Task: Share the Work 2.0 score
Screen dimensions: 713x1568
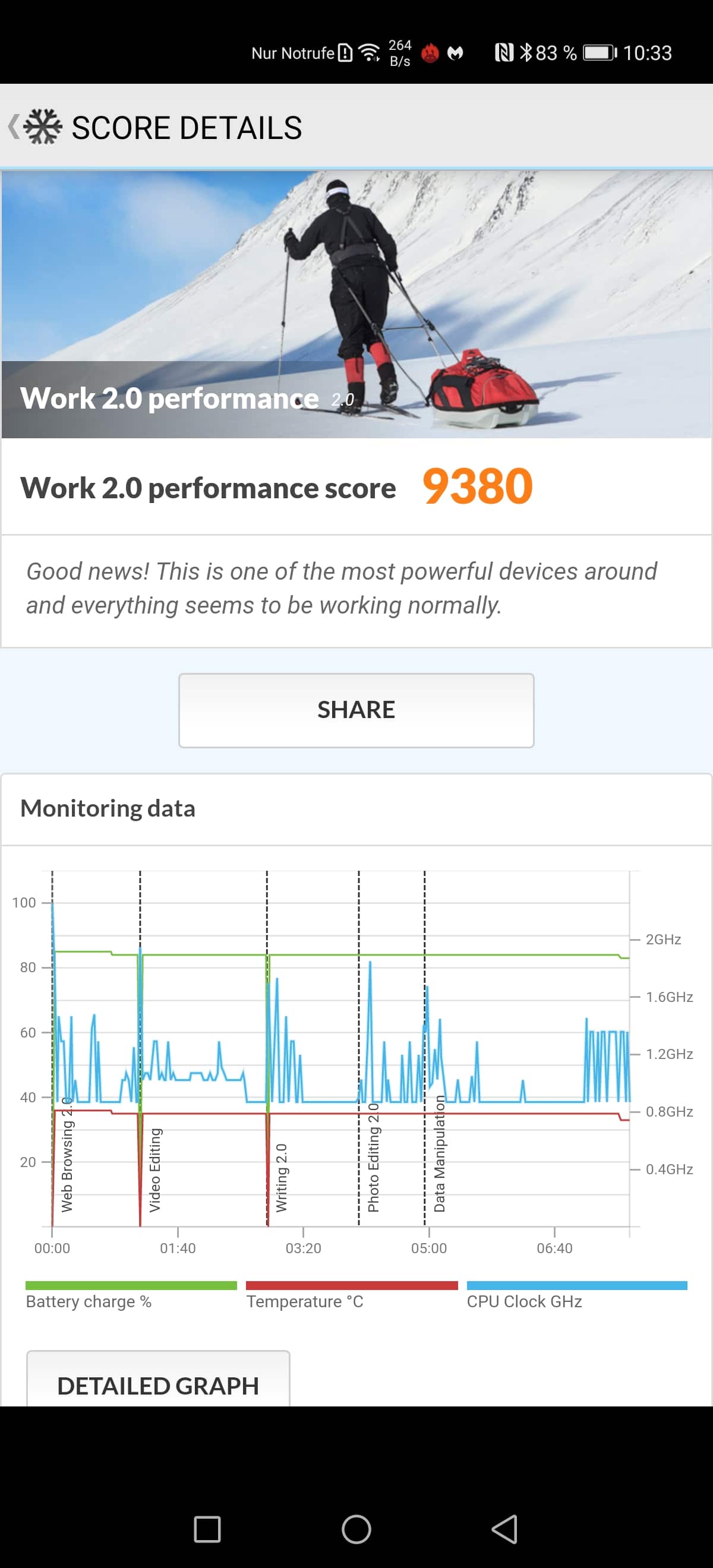Action: 356,710
